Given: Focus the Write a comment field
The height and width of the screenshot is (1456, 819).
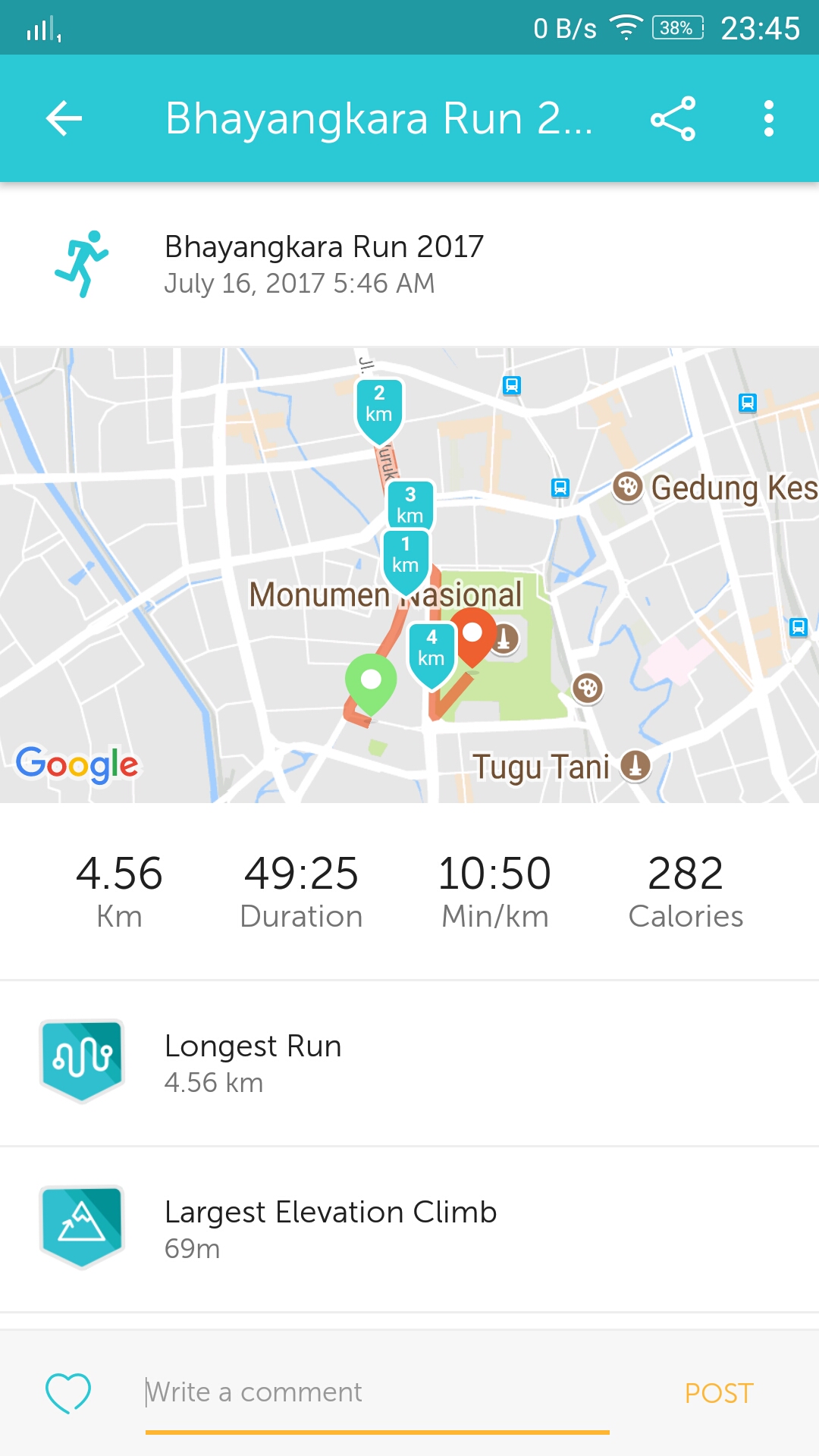Looking at the screenshot, I should click(x=378, y=1393).
